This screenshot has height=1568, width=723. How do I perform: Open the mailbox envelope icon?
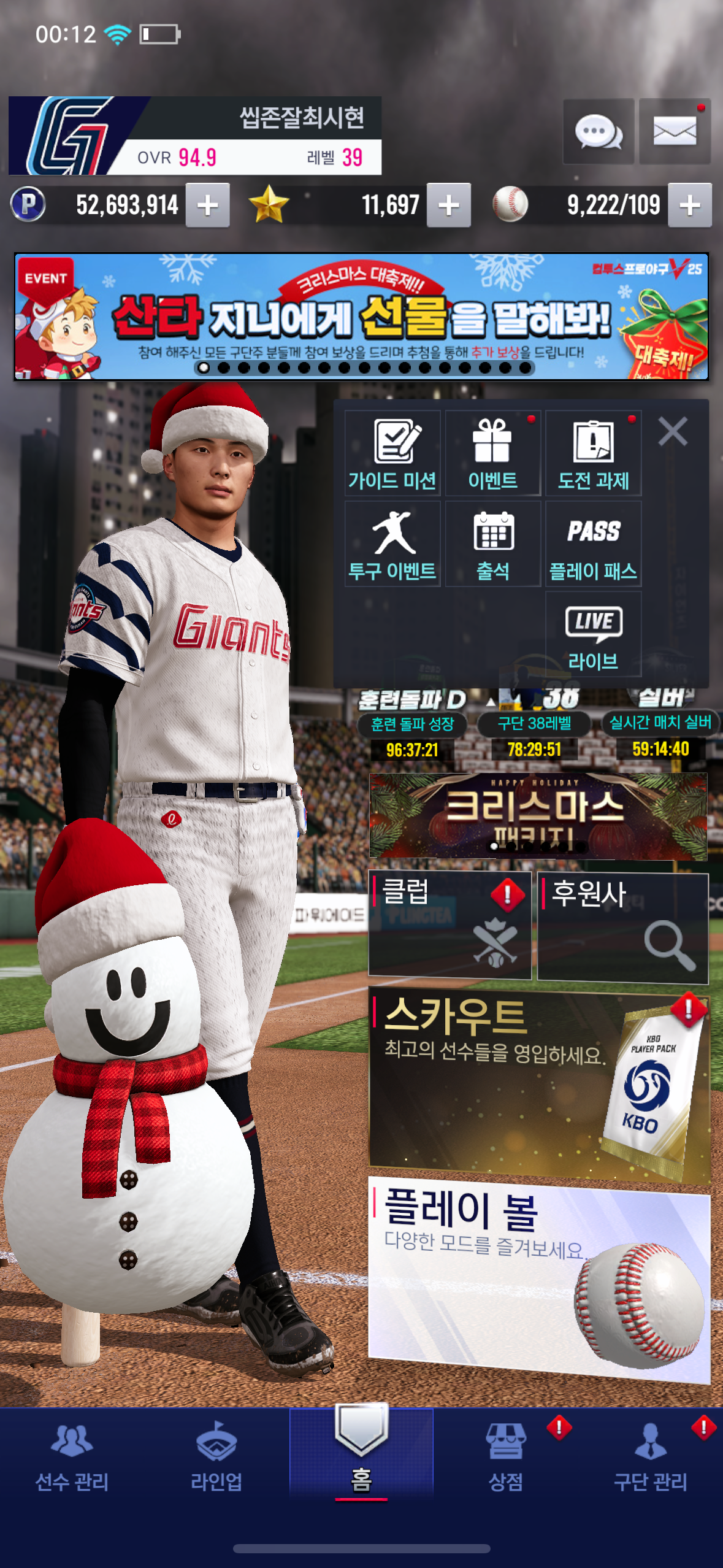point(675,131)
